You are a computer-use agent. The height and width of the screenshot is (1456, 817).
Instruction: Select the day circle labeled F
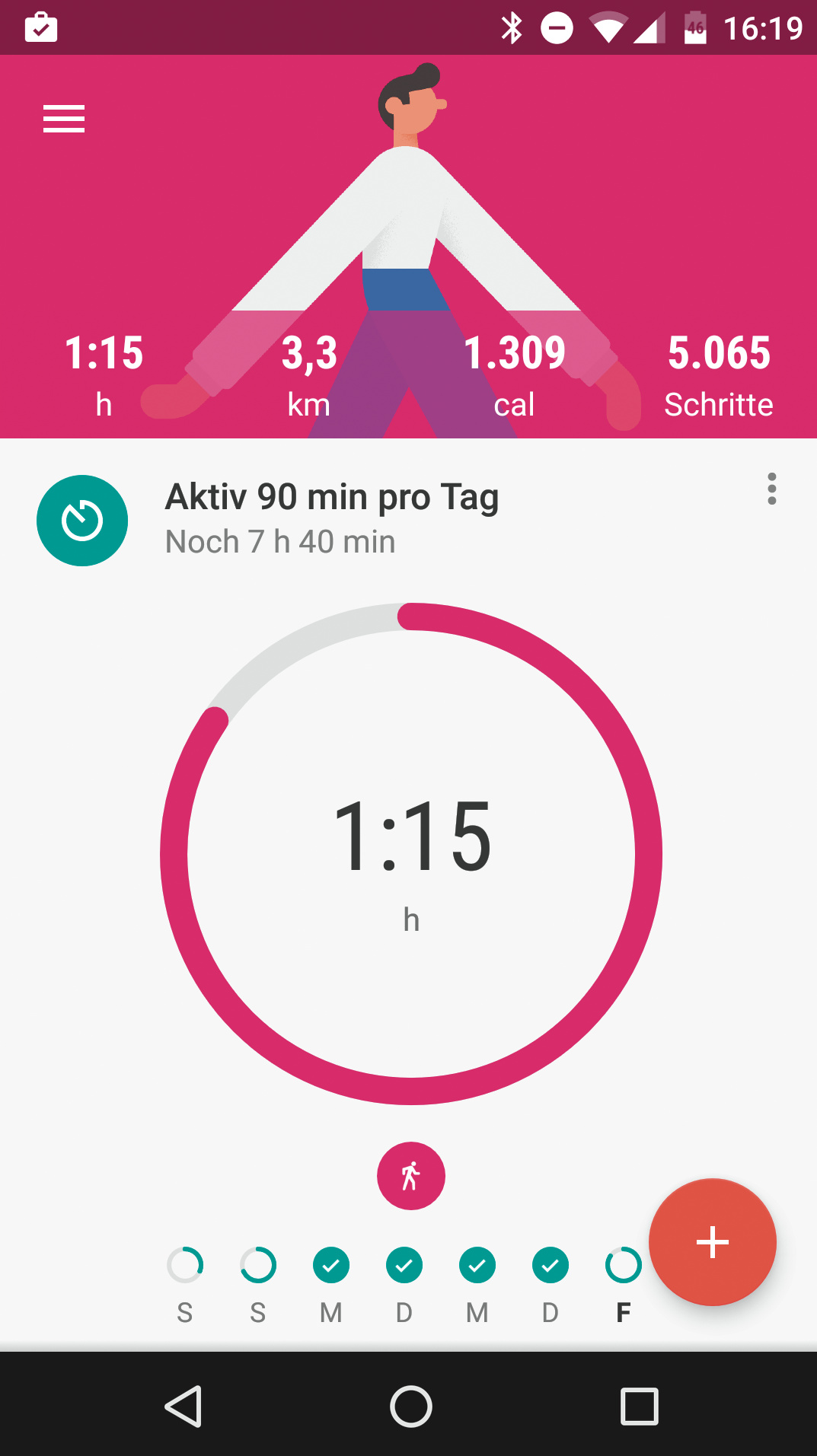tap(623, 1266)
